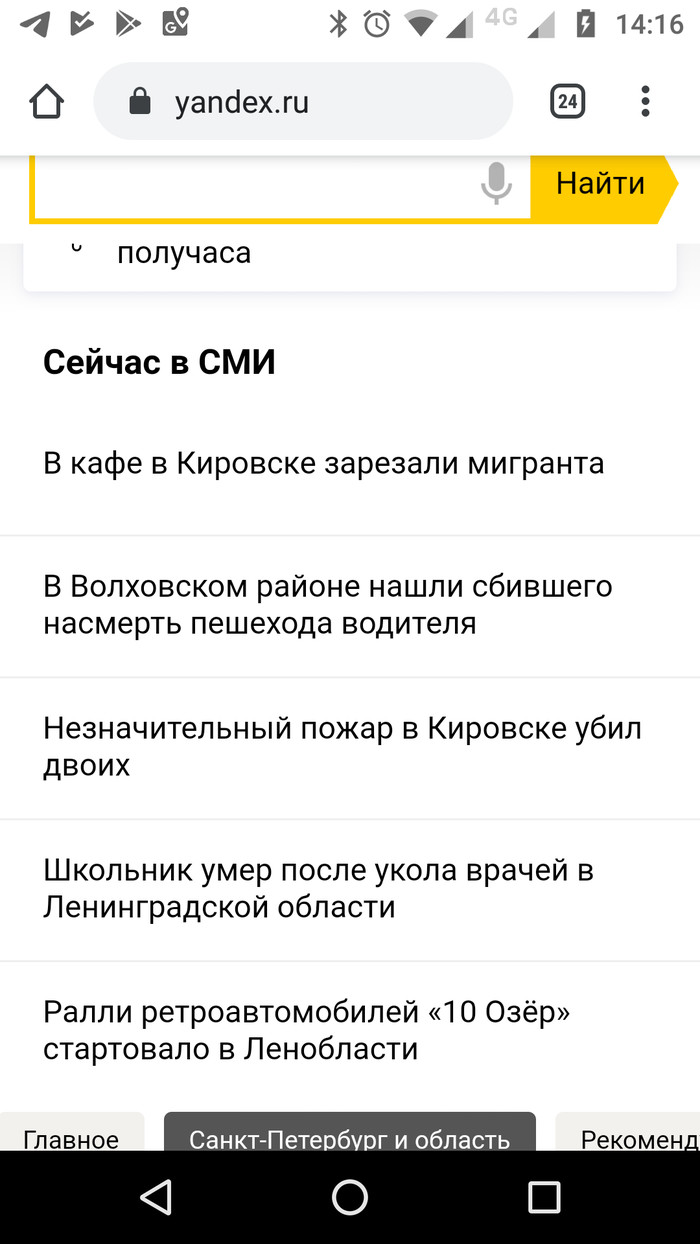Viewport: 700px width, 1244px height.
Task: Open the Школьник умер после укола story
Action: [x=320, y=888]
